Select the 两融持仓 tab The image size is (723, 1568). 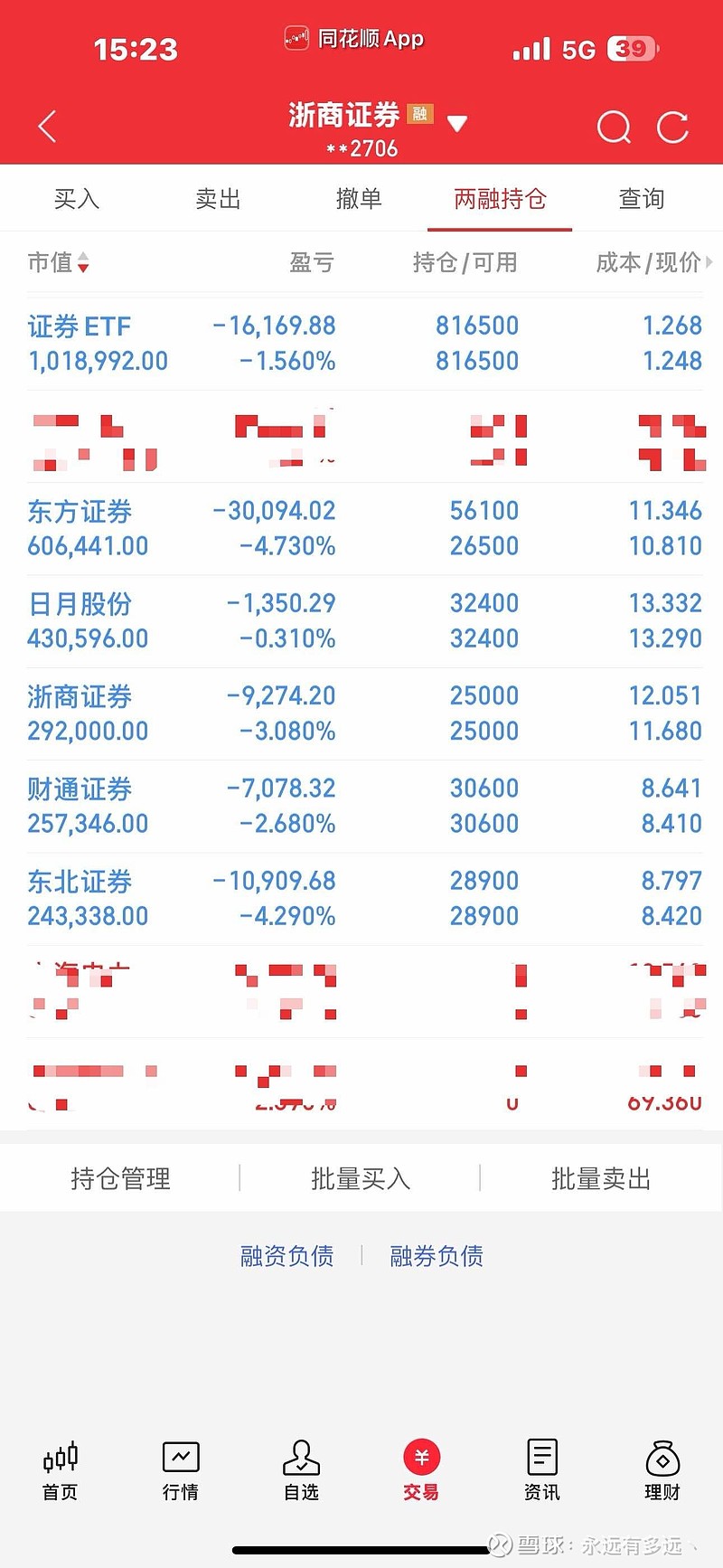500,199
